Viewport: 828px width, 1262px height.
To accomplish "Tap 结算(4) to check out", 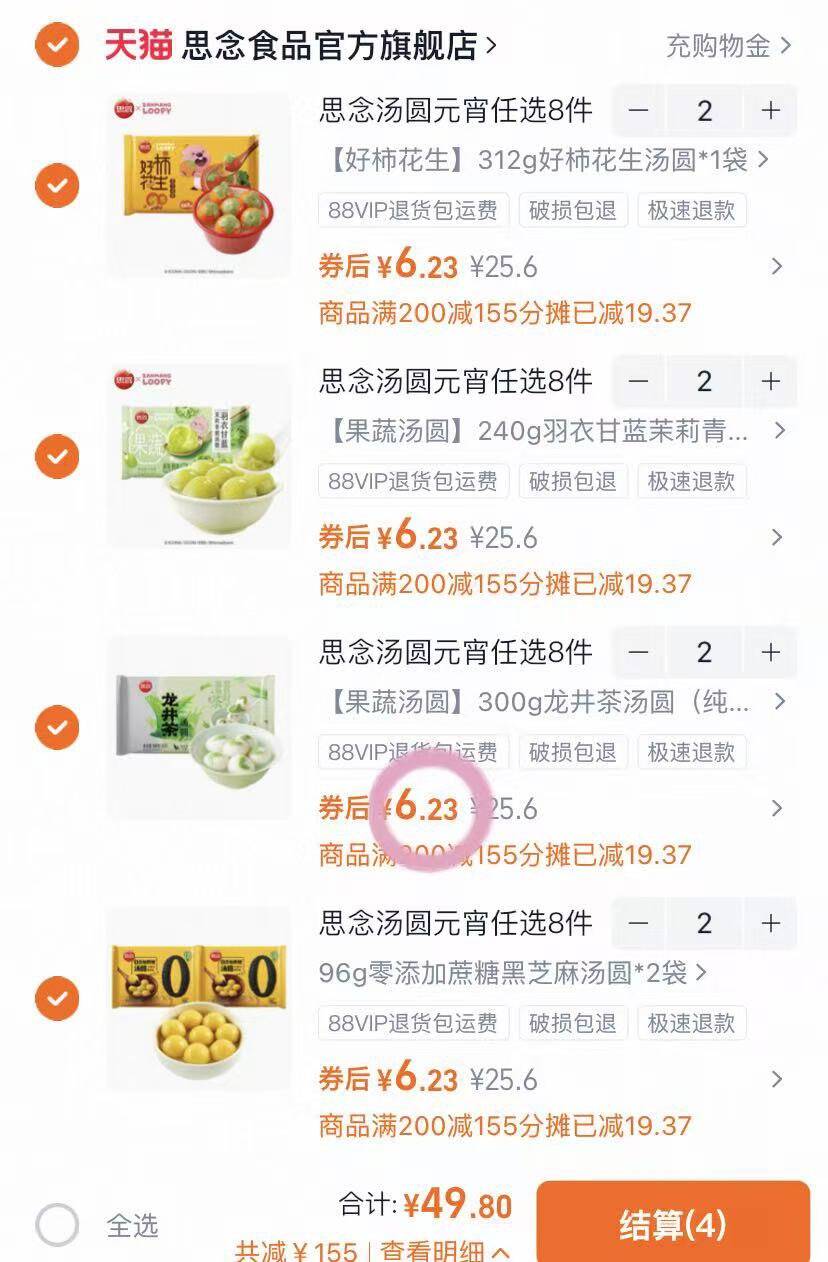I will point(673,1224).
